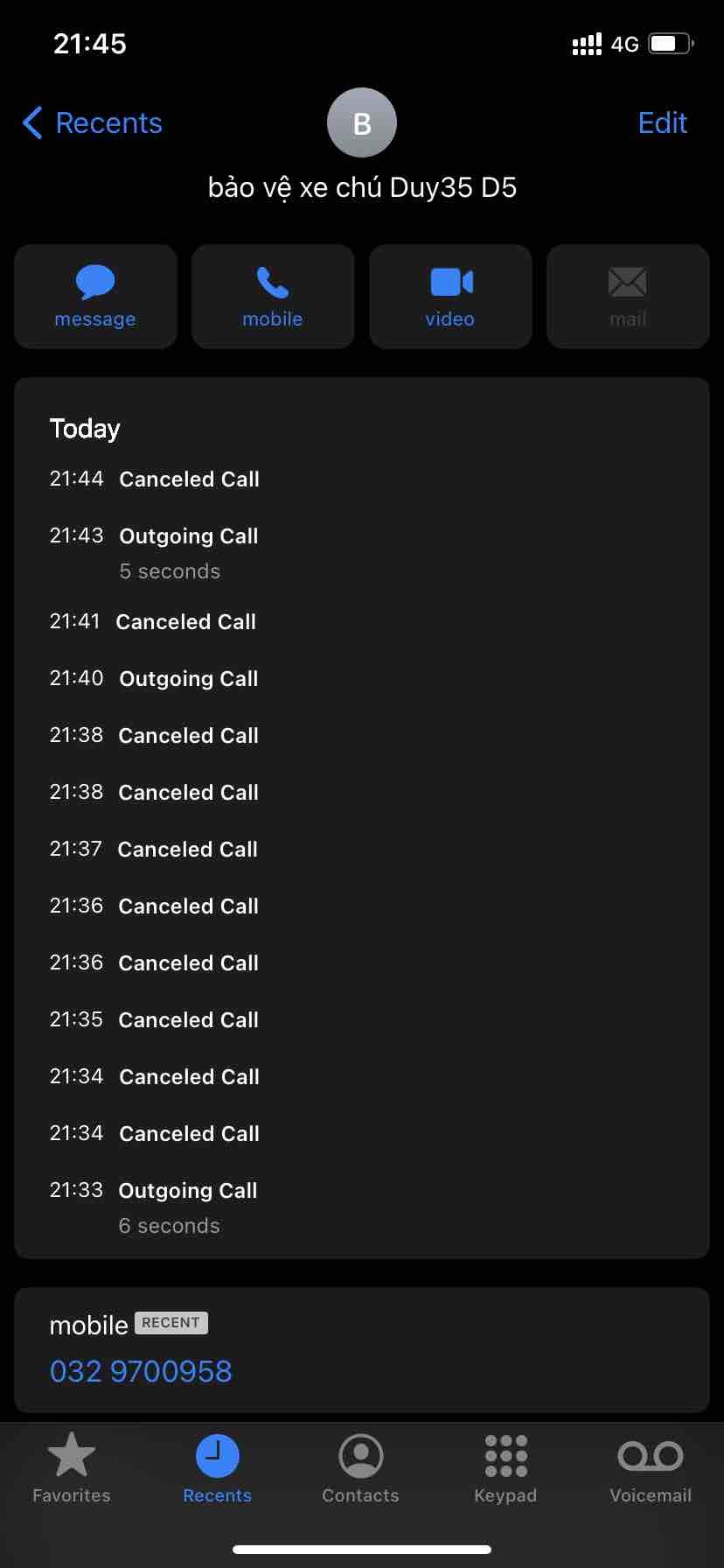Viewport: 724px width, 1568px height.
Task: Switch to the Contacts tab
Action: (360, 1468)
